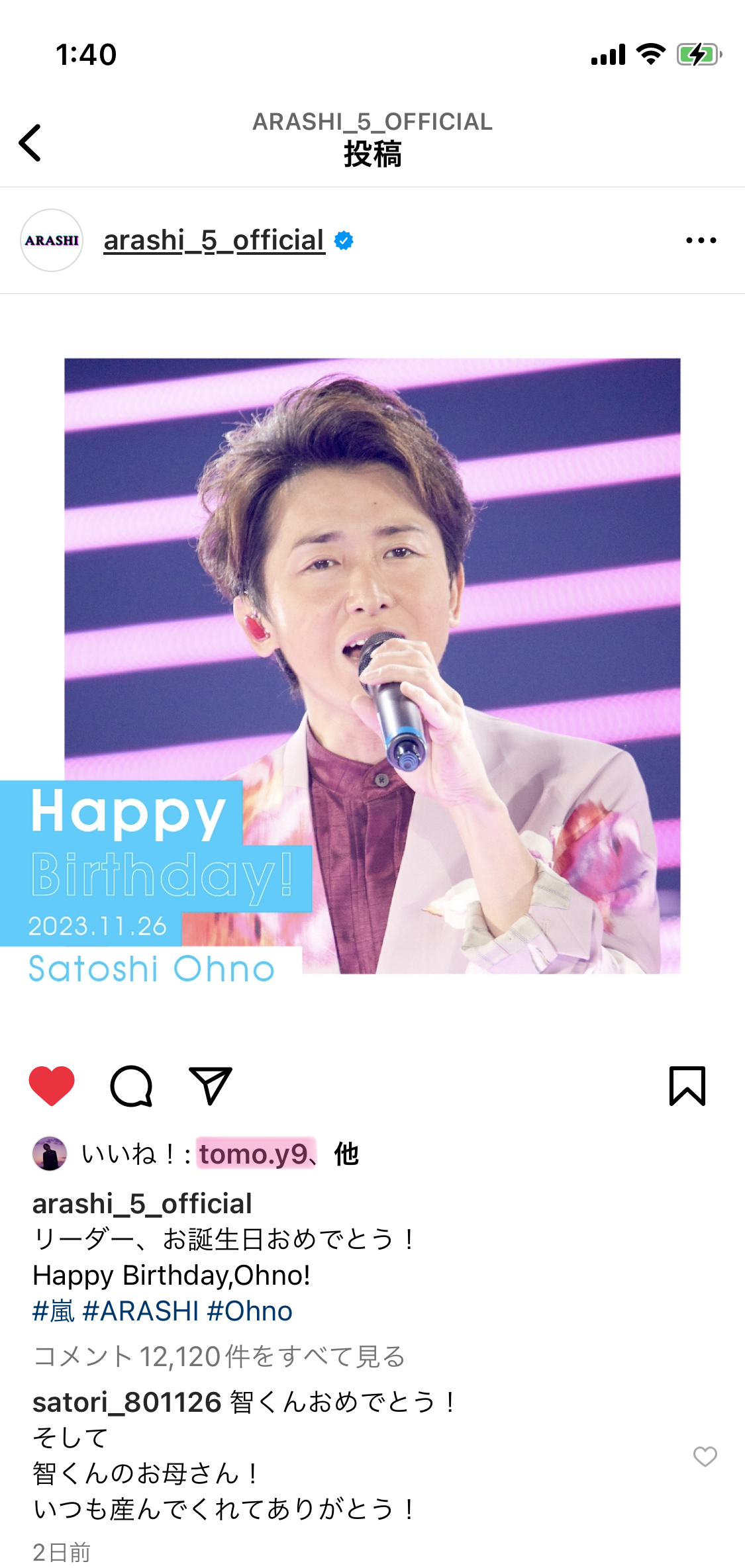Open satori_801126's profile from the comment
The image size is (745, 1568).
(x=127, y=1402)
